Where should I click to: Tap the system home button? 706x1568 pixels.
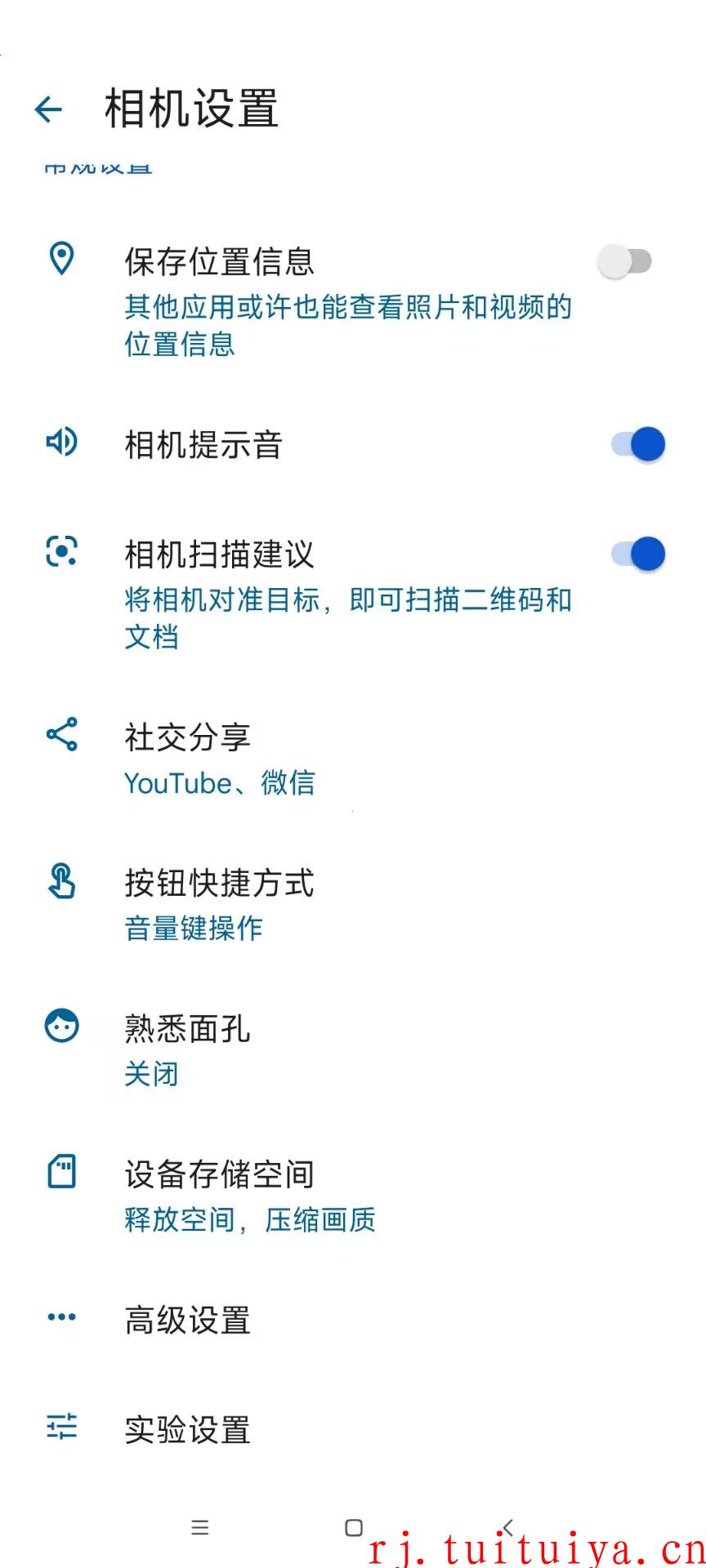click(x=354, y=1528)
